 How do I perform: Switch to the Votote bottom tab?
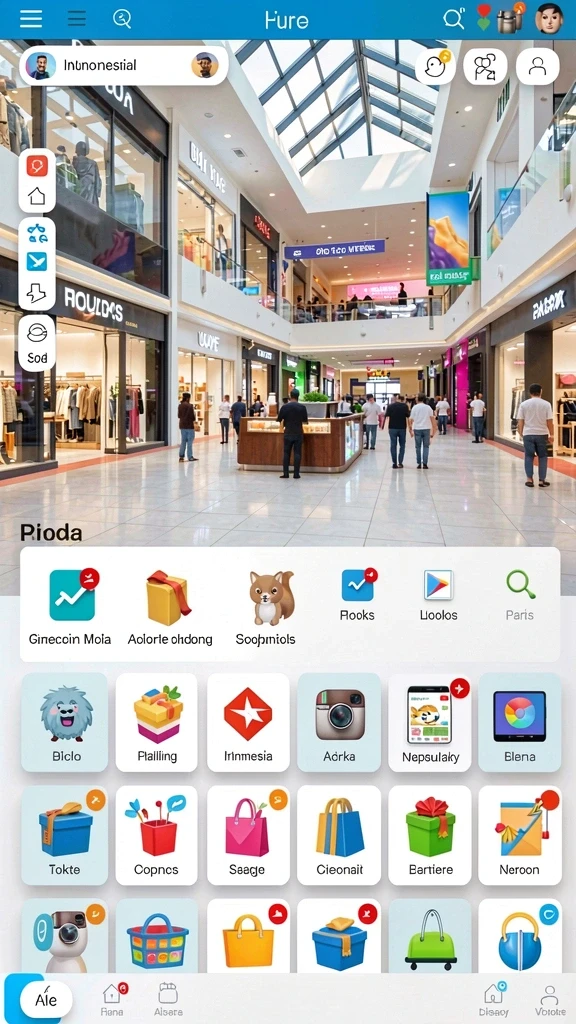pyautogui.click(x=550, y=1000)
